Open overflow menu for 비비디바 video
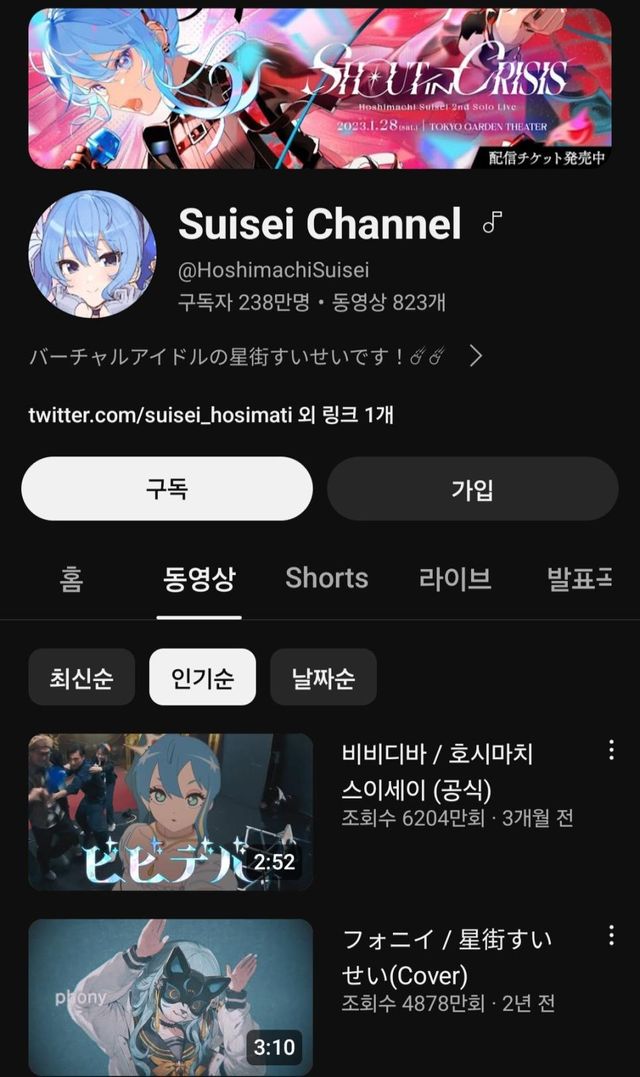 click(x=611, y=751)
